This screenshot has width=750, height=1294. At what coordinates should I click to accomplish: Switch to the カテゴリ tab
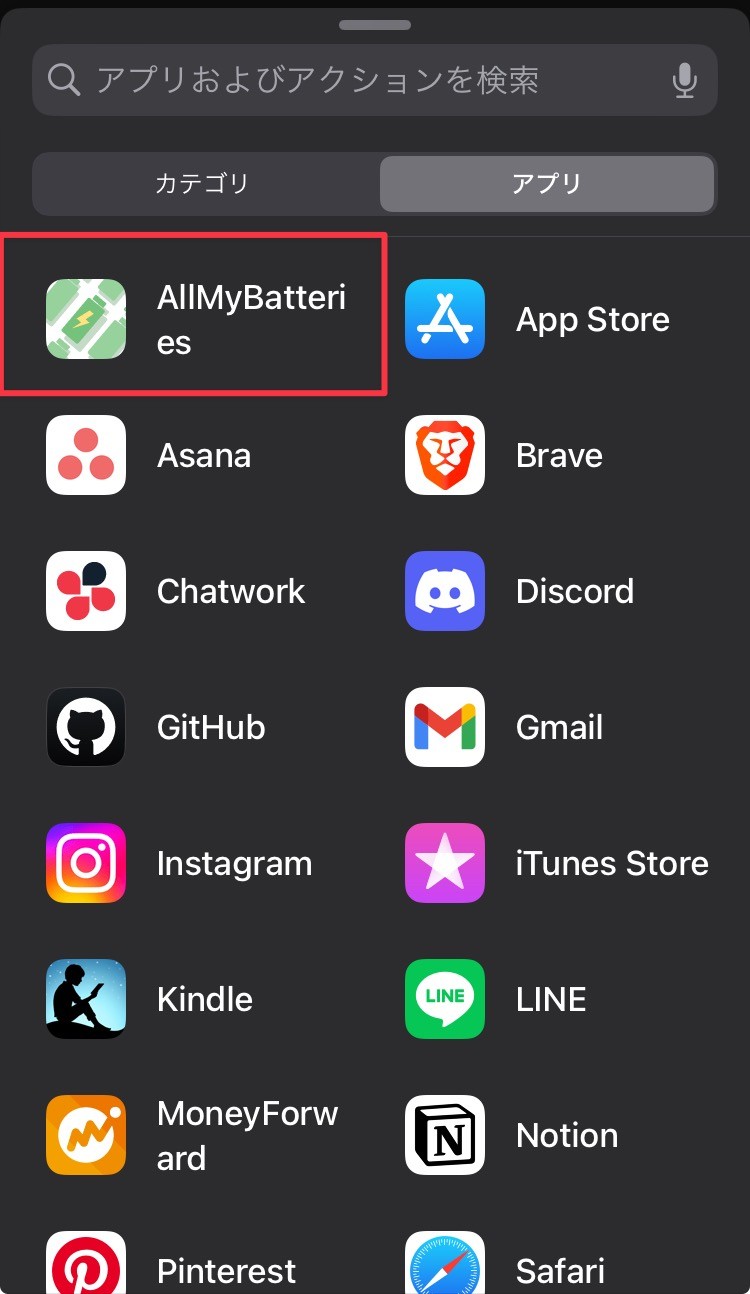pyautogui.click(x=202, y=184)
